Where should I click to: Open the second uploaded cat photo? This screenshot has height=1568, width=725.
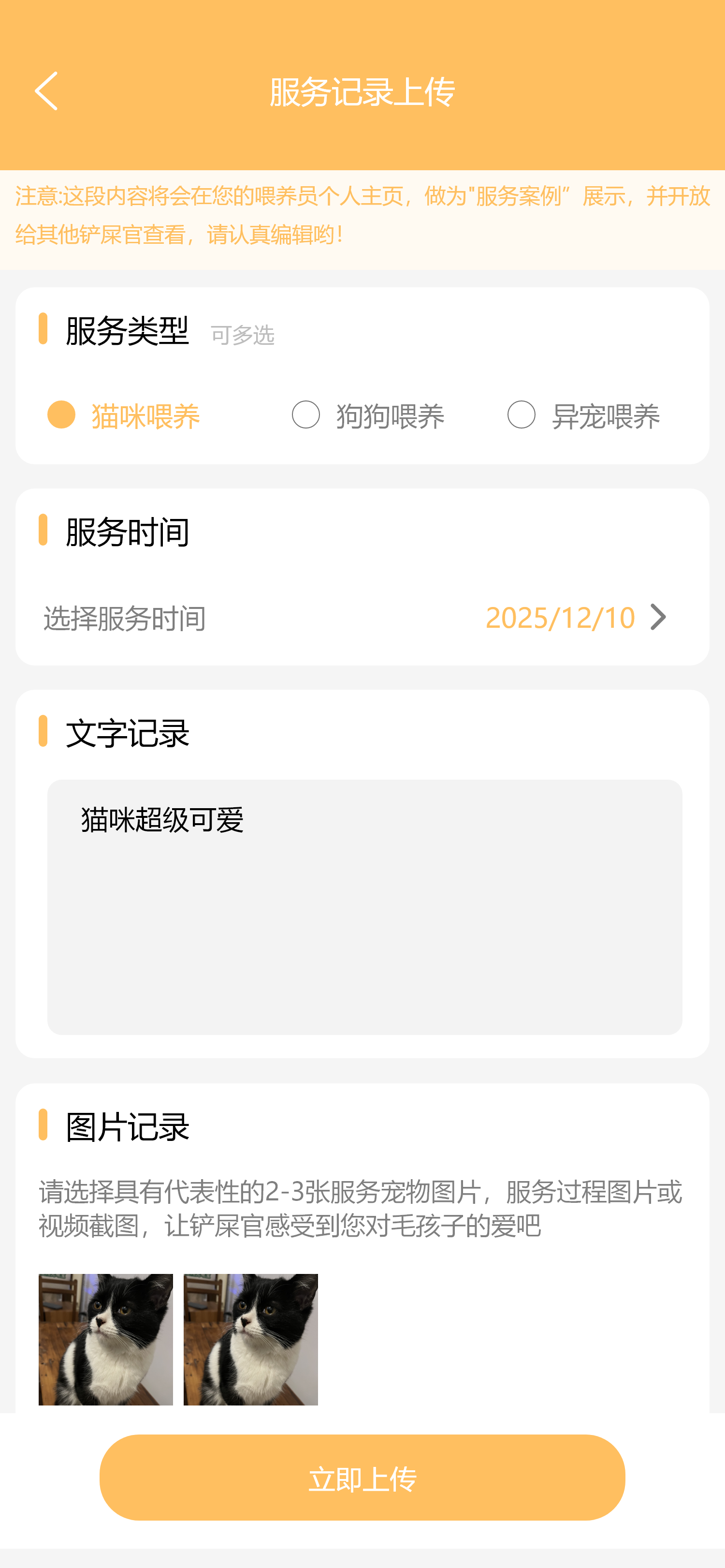click(250, 1339)
